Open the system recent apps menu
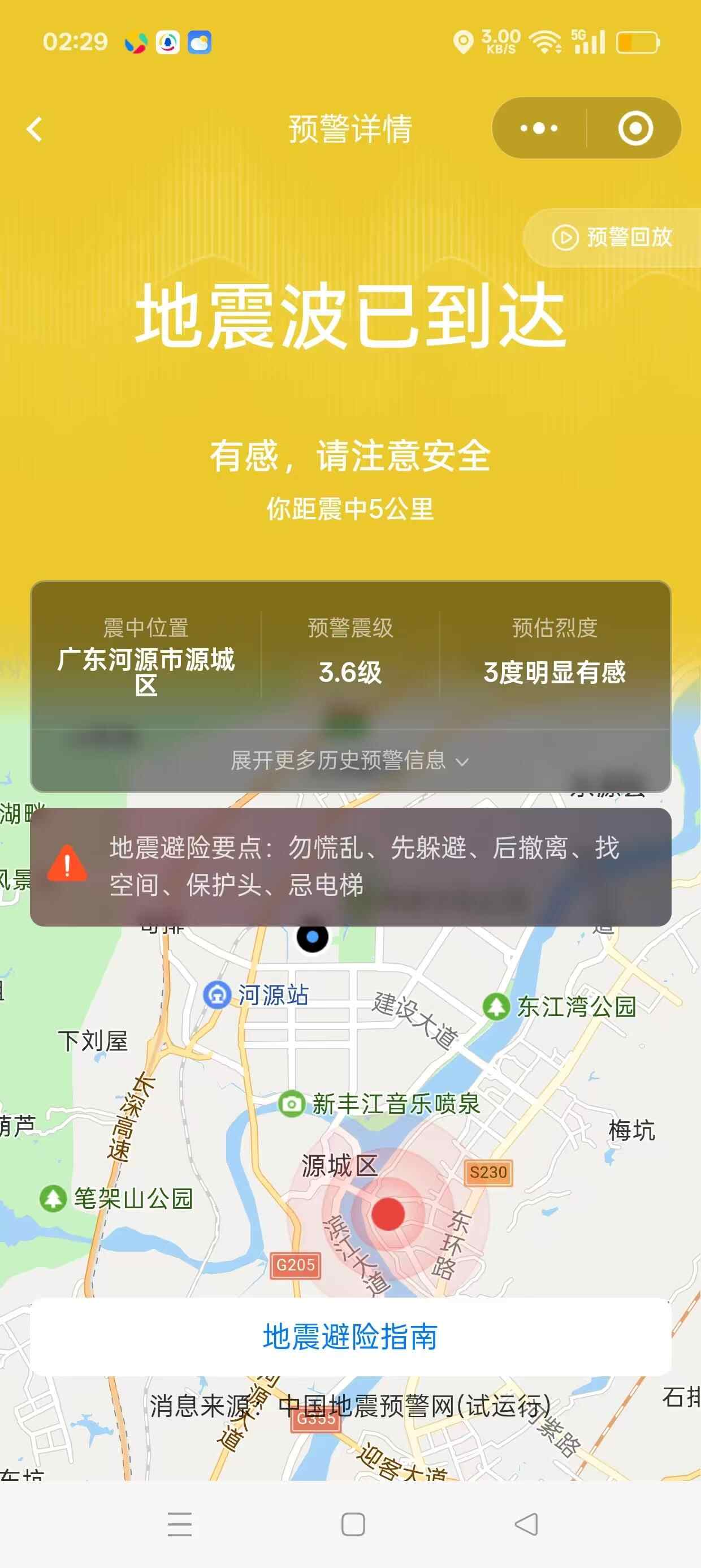Image resolution: width=701 pixels, height=1568 pixels. tap(180, 1524)
